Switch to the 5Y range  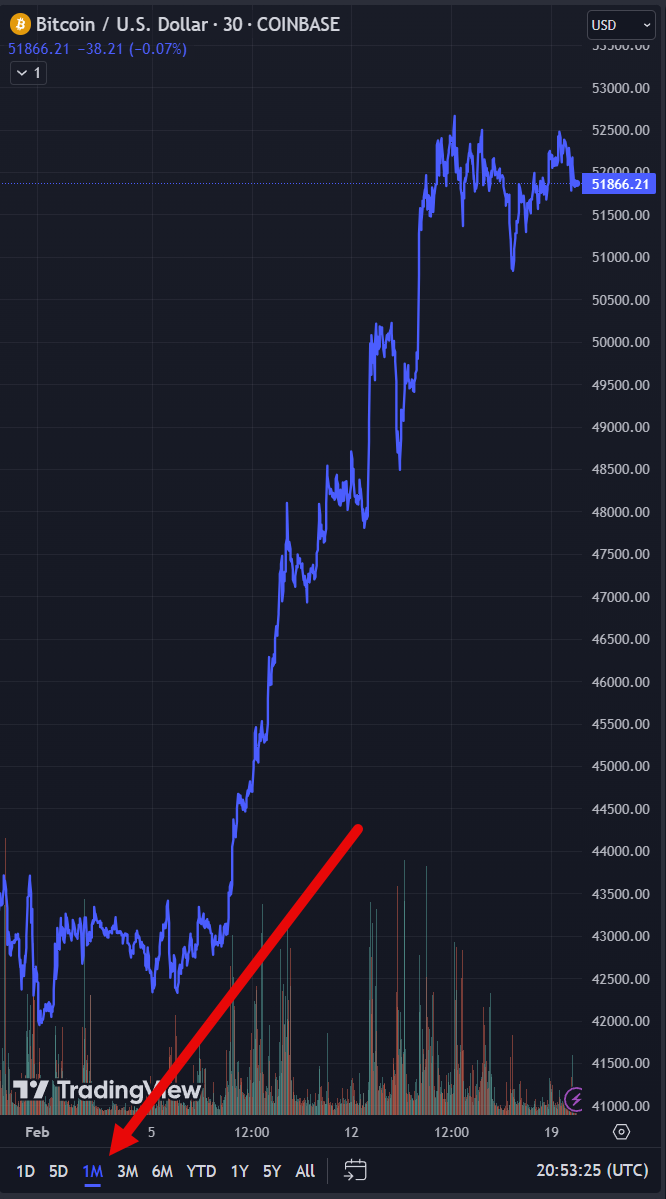point(272,1171)
